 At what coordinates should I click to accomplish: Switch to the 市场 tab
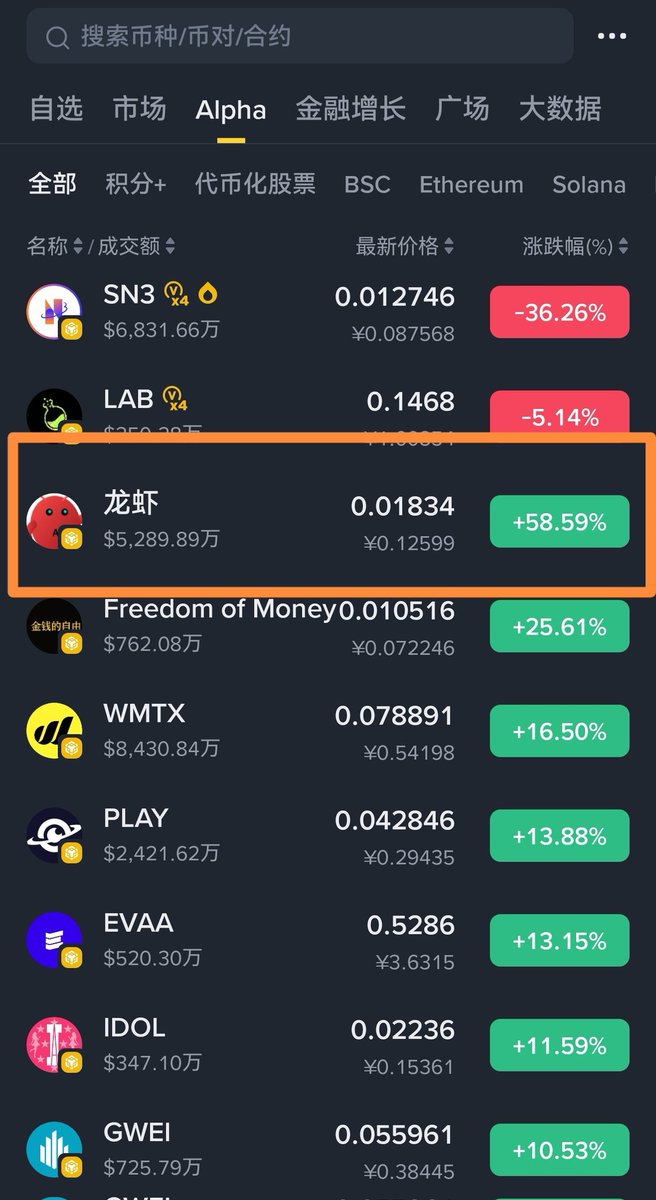pos(139,109)
